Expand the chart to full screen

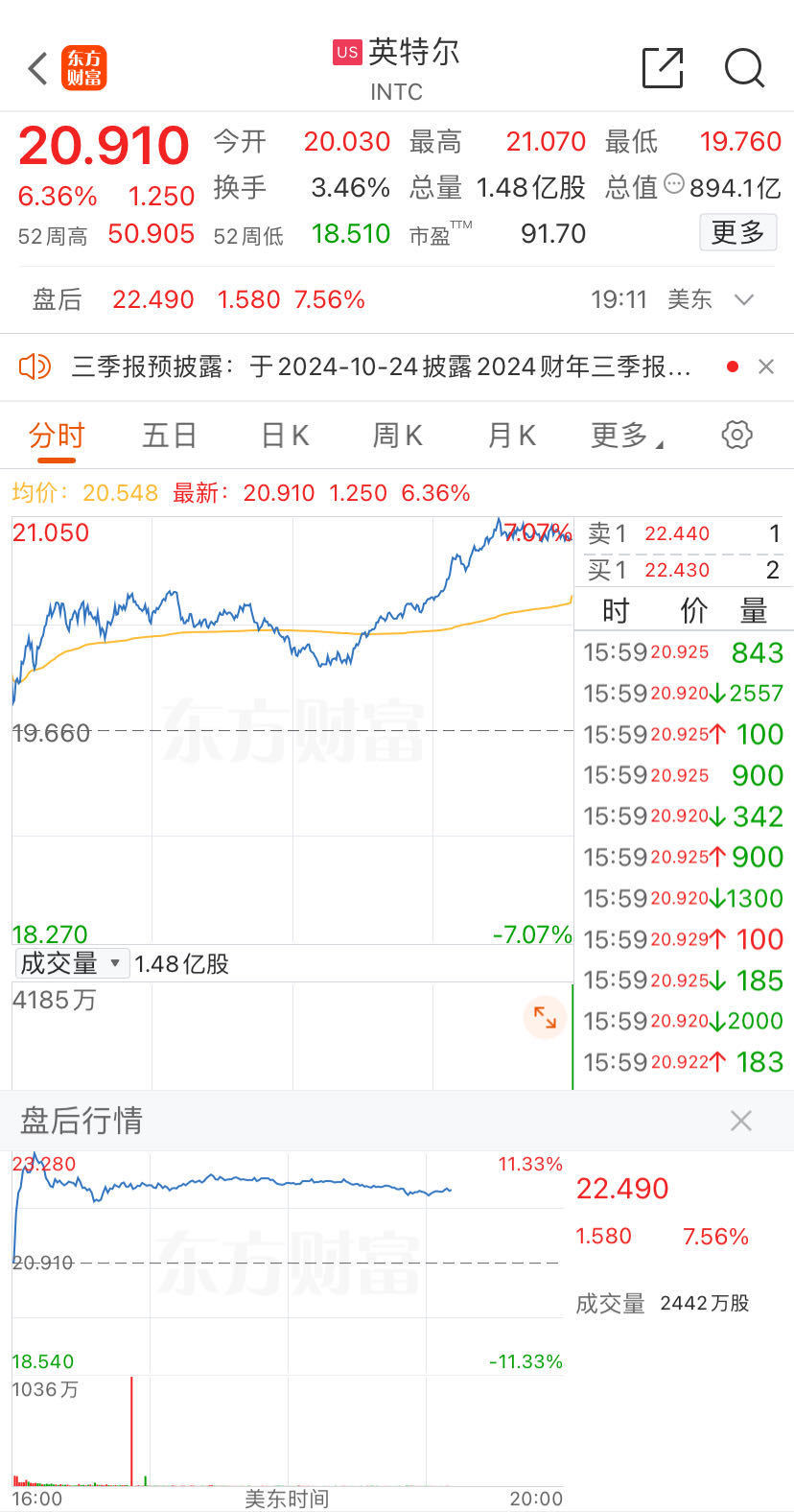545,1018
